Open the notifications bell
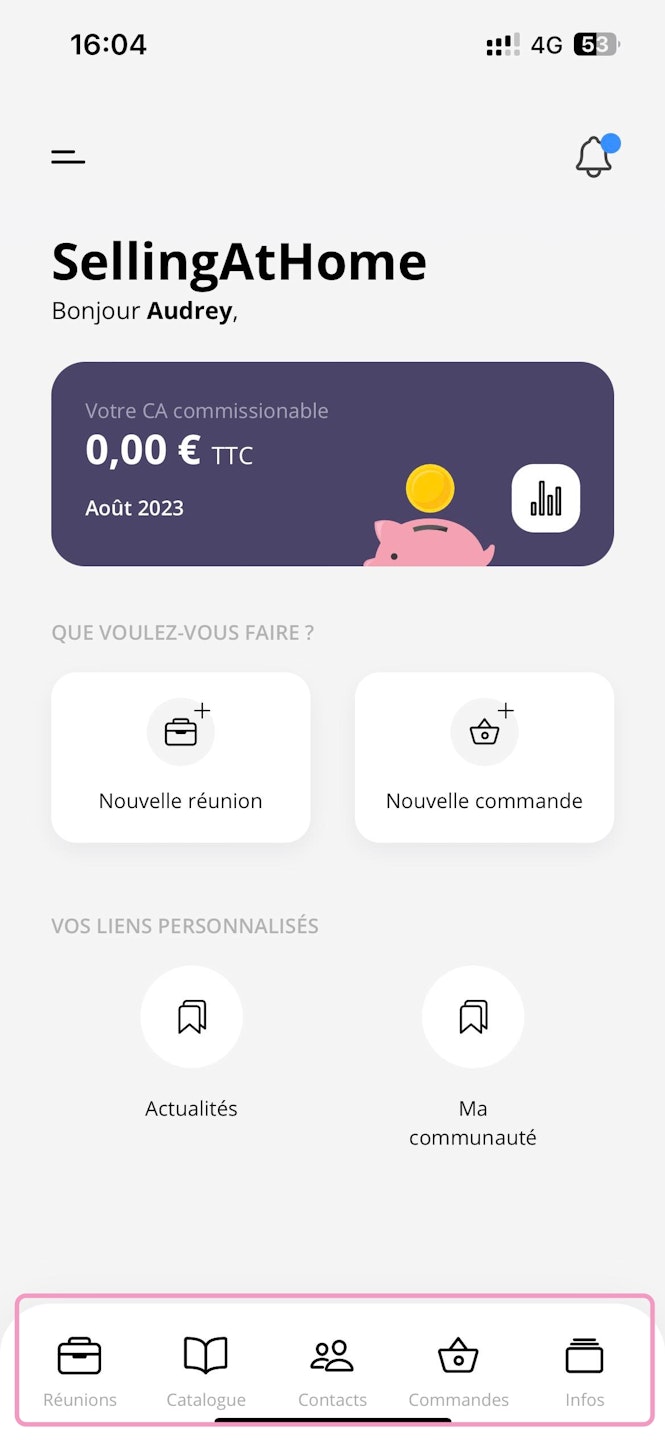The image size is (665, 1440). tap(594, 157)
